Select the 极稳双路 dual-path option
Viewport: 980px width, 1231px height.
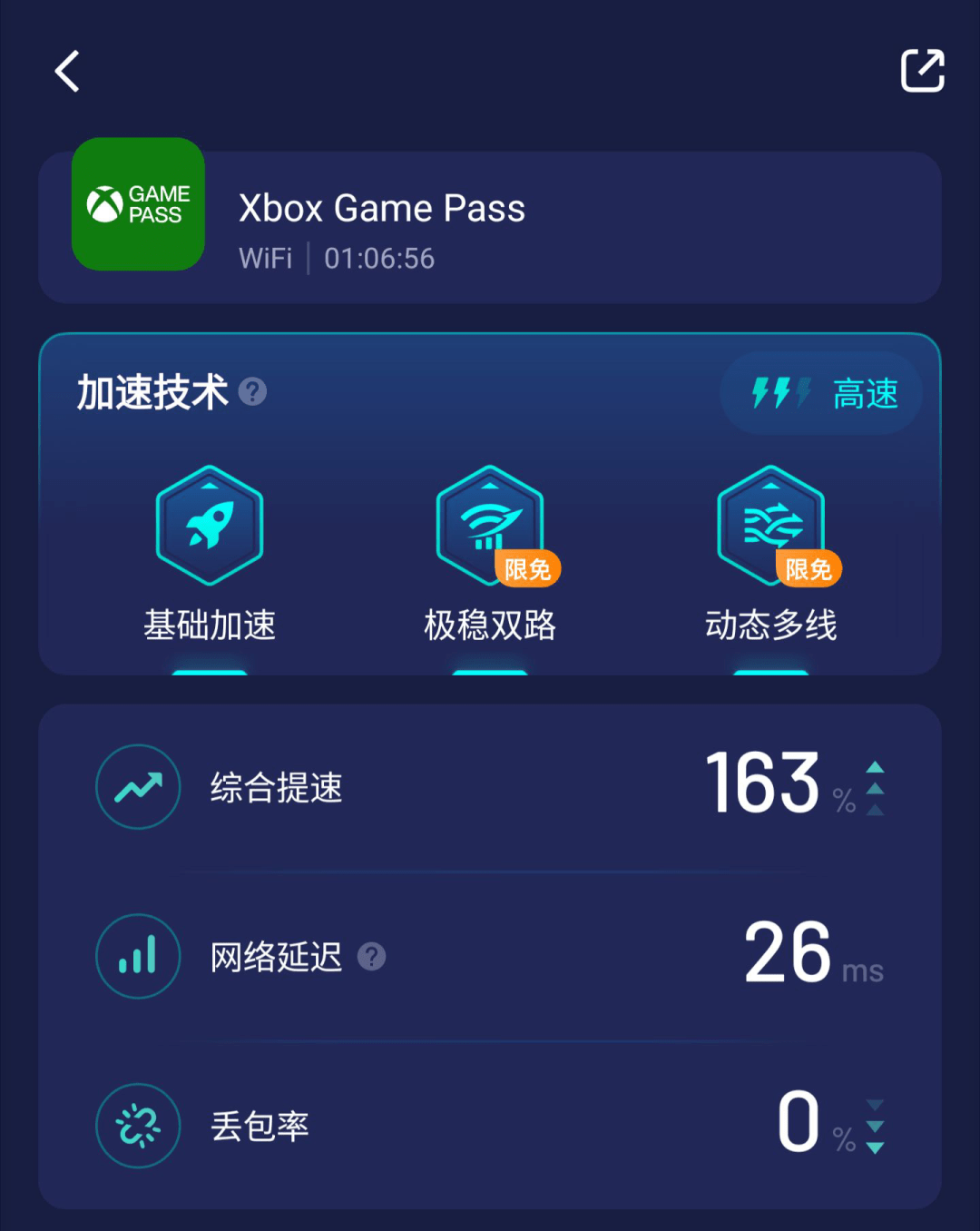(x=490, y=554)
